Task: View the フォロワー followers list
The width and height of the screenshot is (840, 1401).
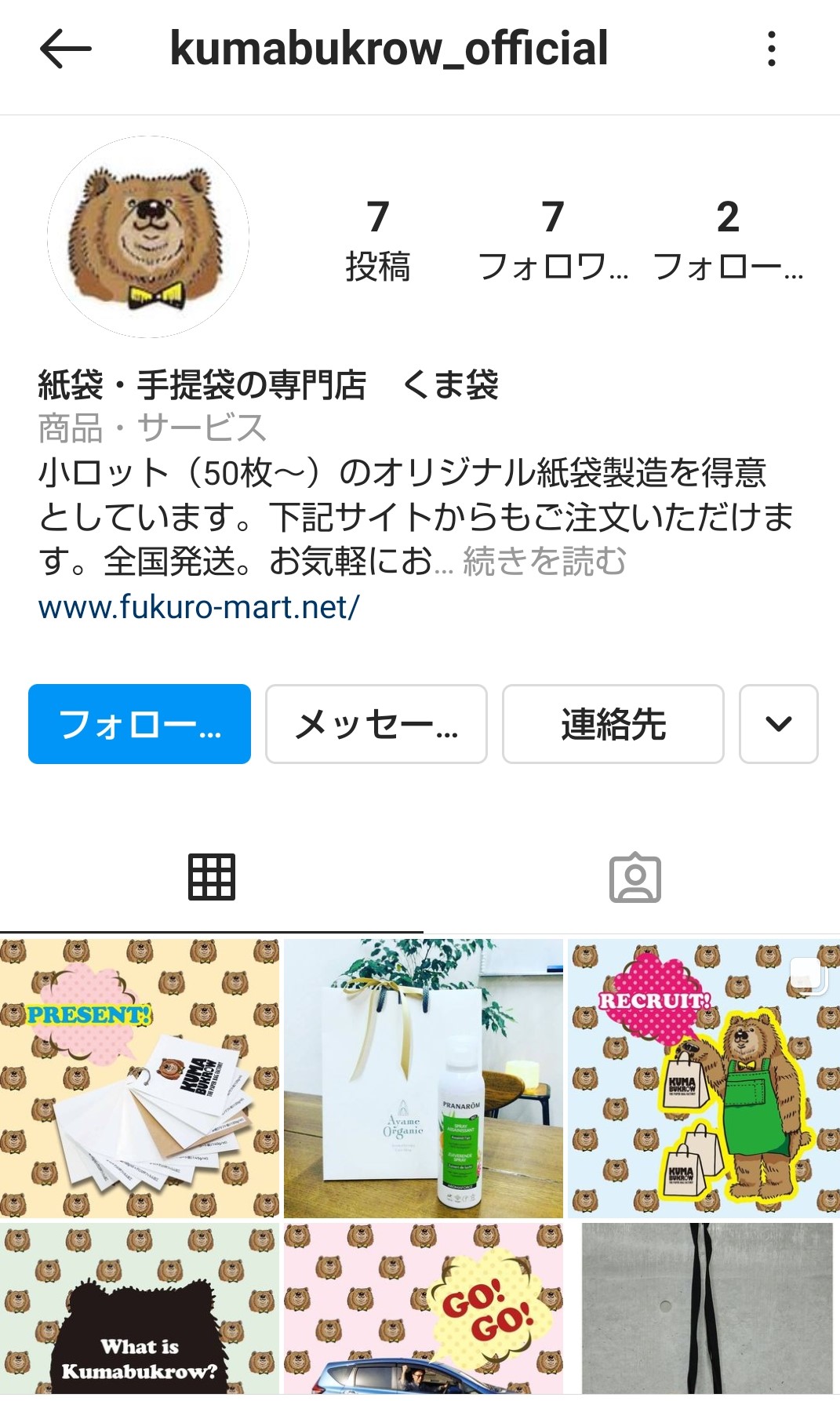Action: pyautogui.click(x=553, y=239)
